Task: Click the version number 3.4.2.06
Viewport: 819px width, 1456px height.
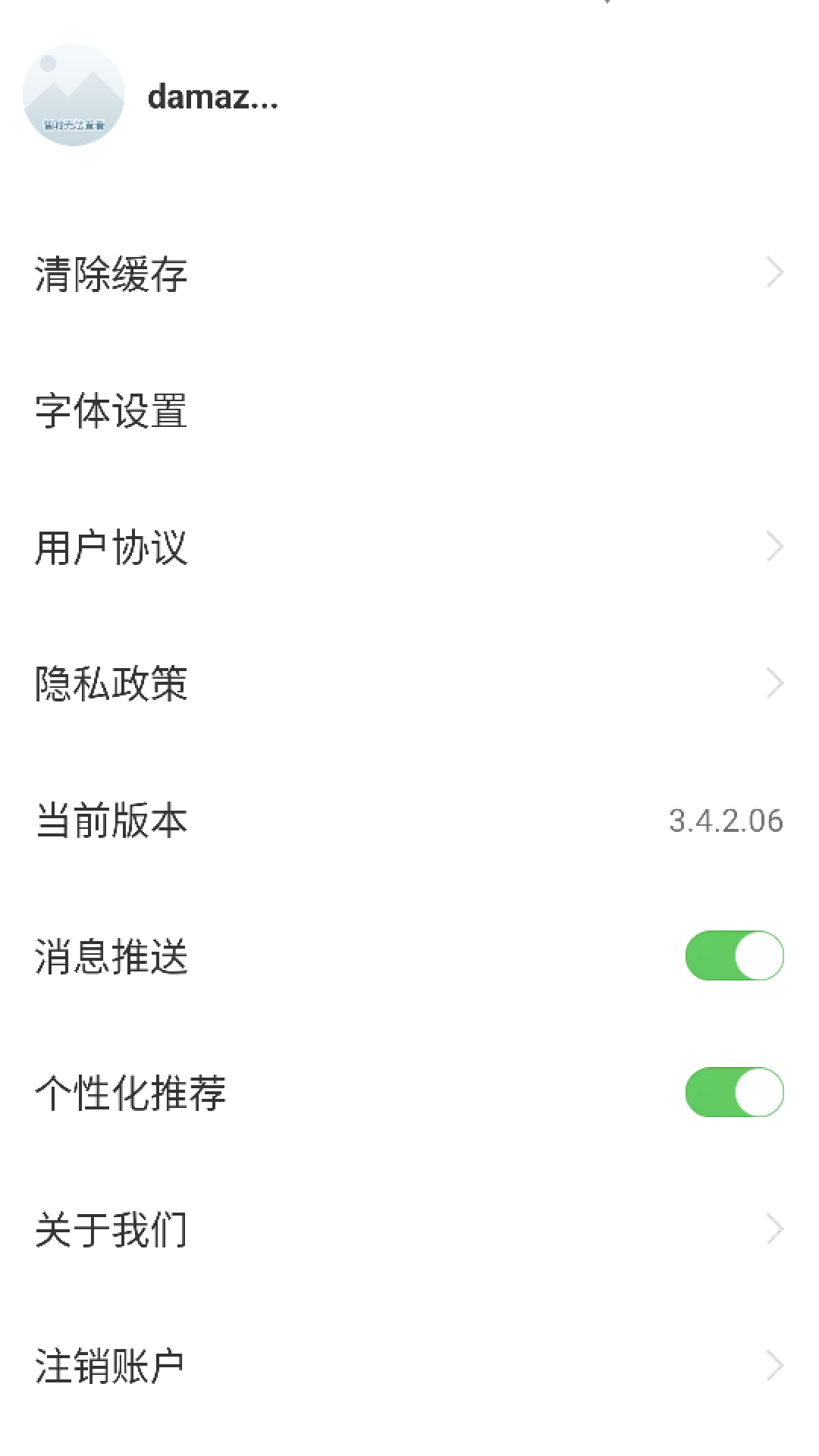Action: (726, 821)
